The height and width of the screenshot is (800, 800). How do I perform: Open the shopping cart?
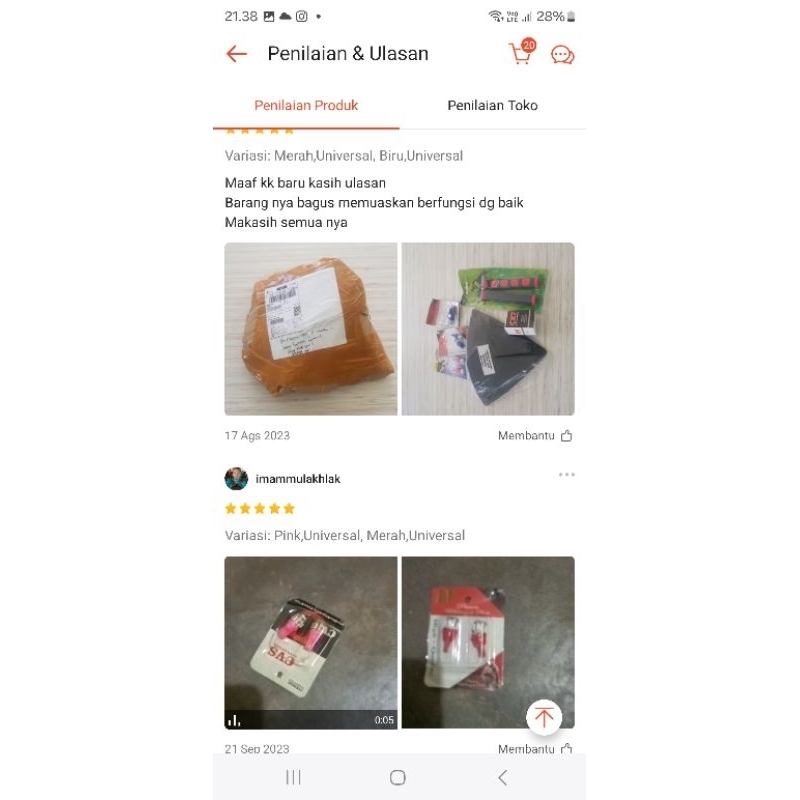point(520,54)
